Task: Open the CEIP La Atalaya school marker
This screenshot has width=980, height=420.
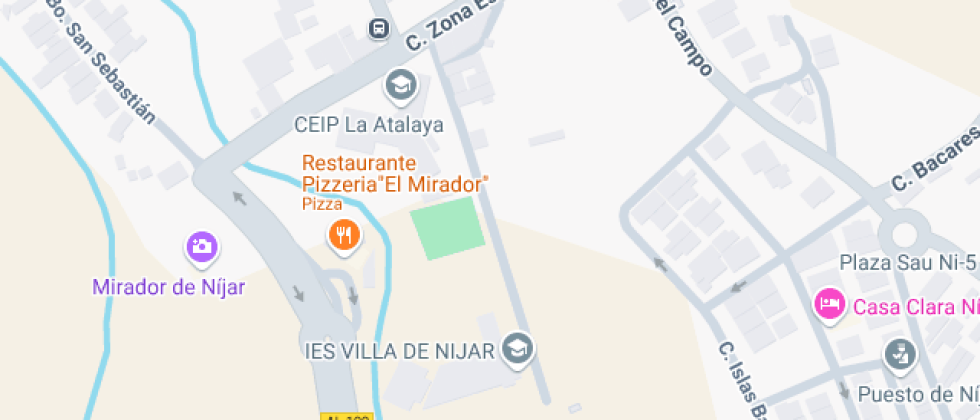Action: pyautogui.click(x=401, y=86)
